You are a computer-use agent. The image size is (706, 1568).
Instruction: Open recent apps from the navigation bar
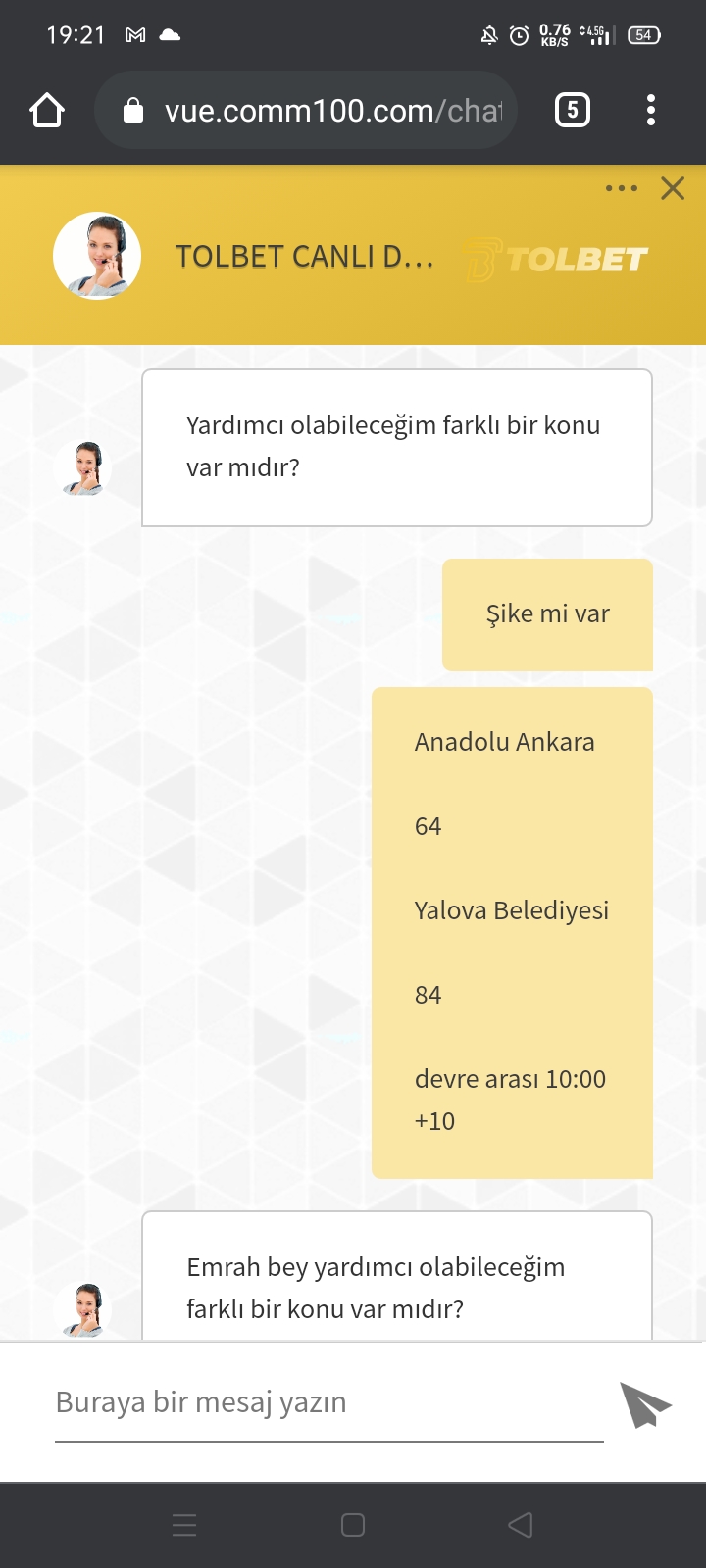(184, 1525)
